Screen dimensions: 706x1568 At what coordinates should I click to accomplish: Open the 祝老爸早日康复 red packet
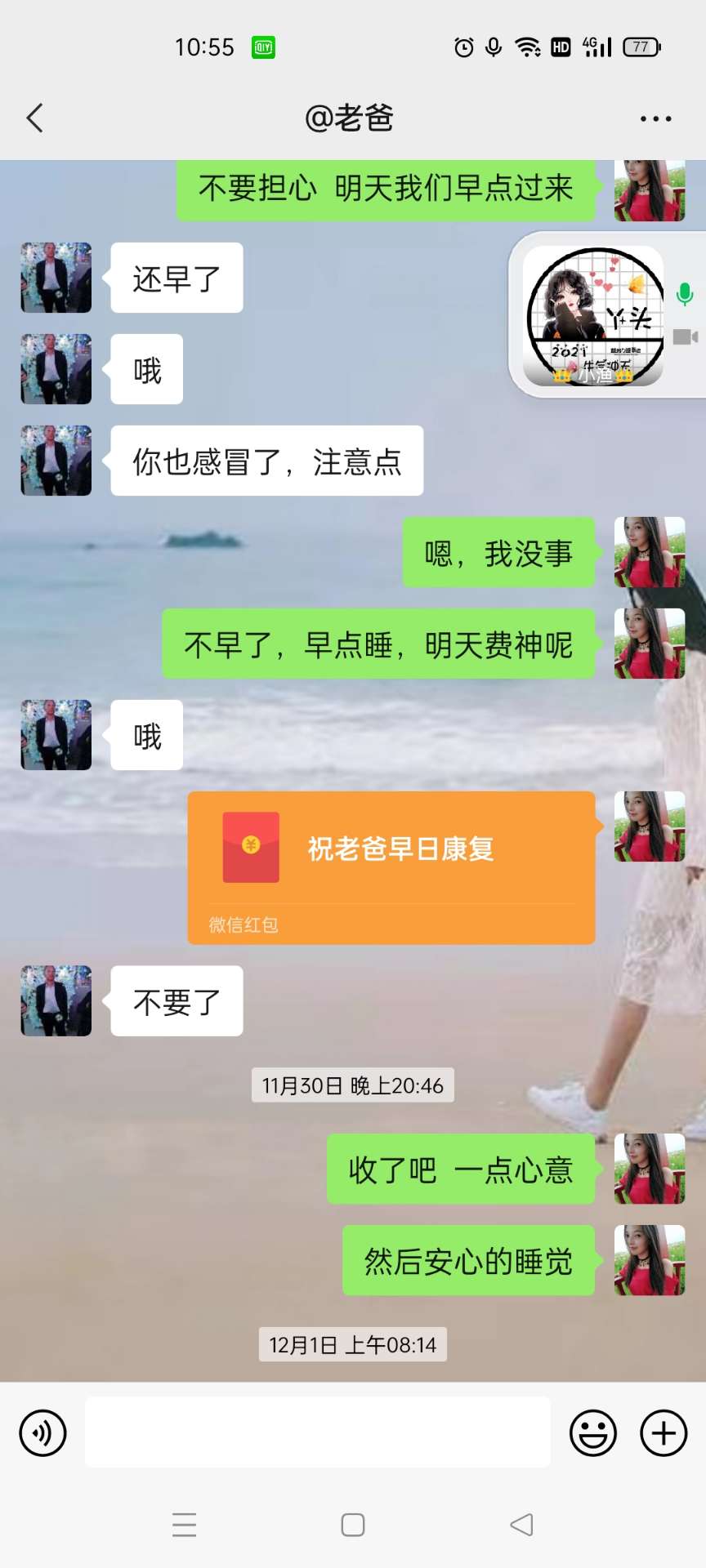pyautogui.click(x=391, y=866)
